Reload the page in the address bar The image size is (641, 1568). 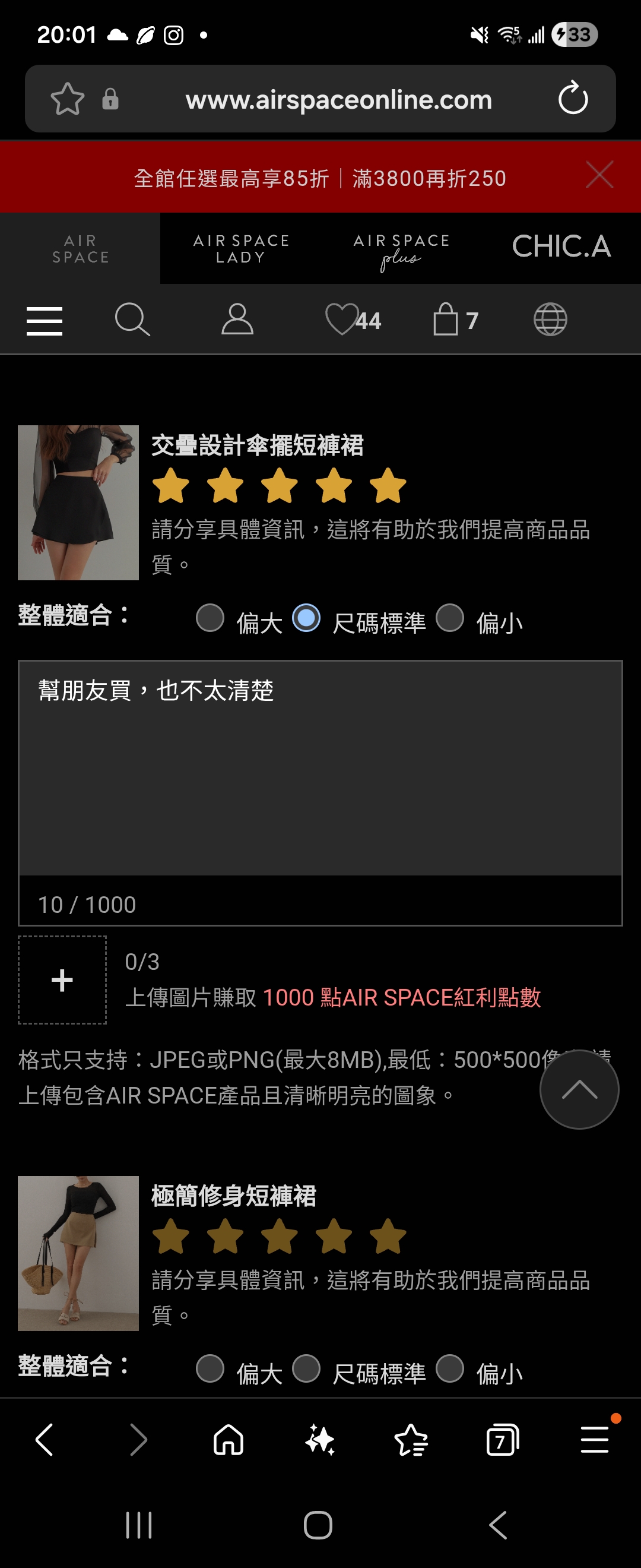pos(572,99)
